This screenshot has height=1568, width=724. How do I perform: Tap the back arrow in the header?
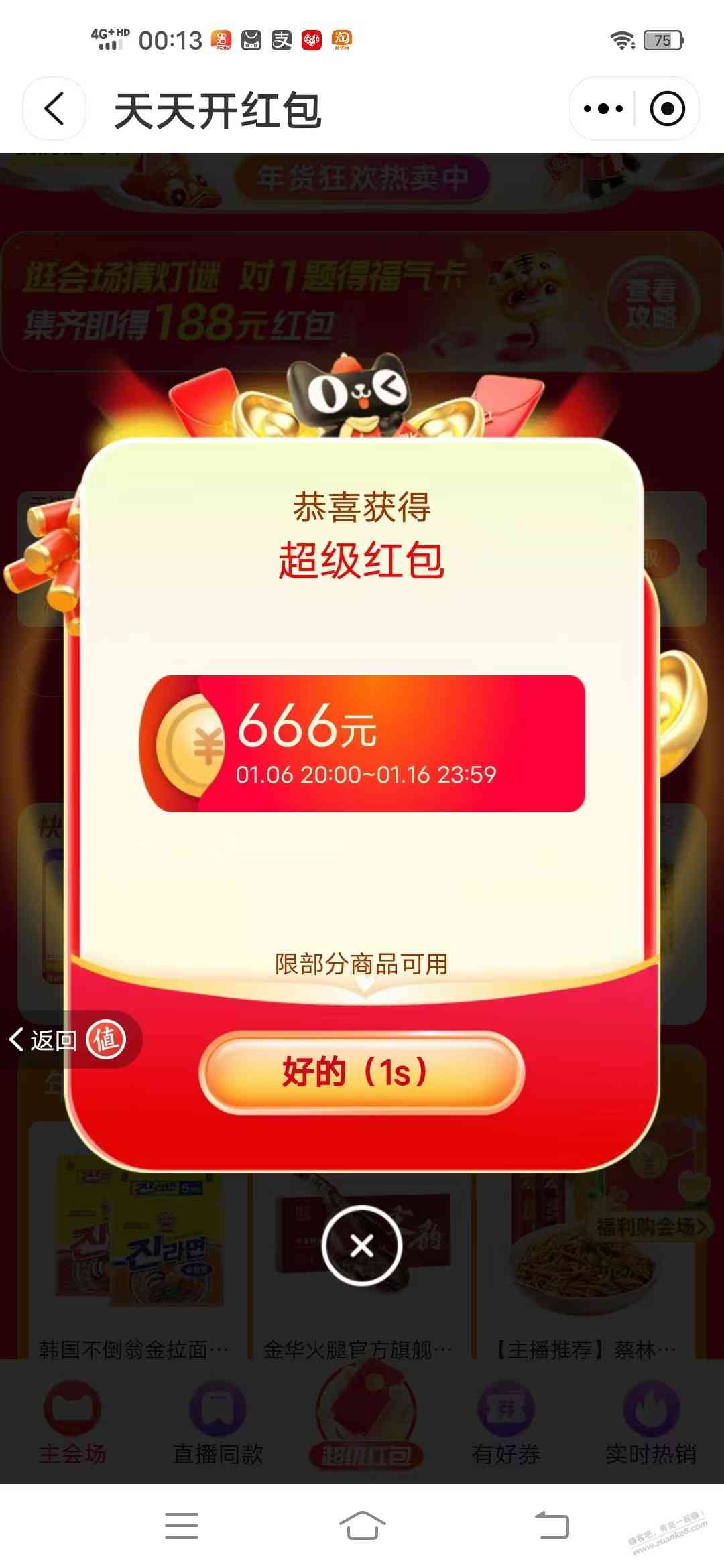click(x=54, y=109)
